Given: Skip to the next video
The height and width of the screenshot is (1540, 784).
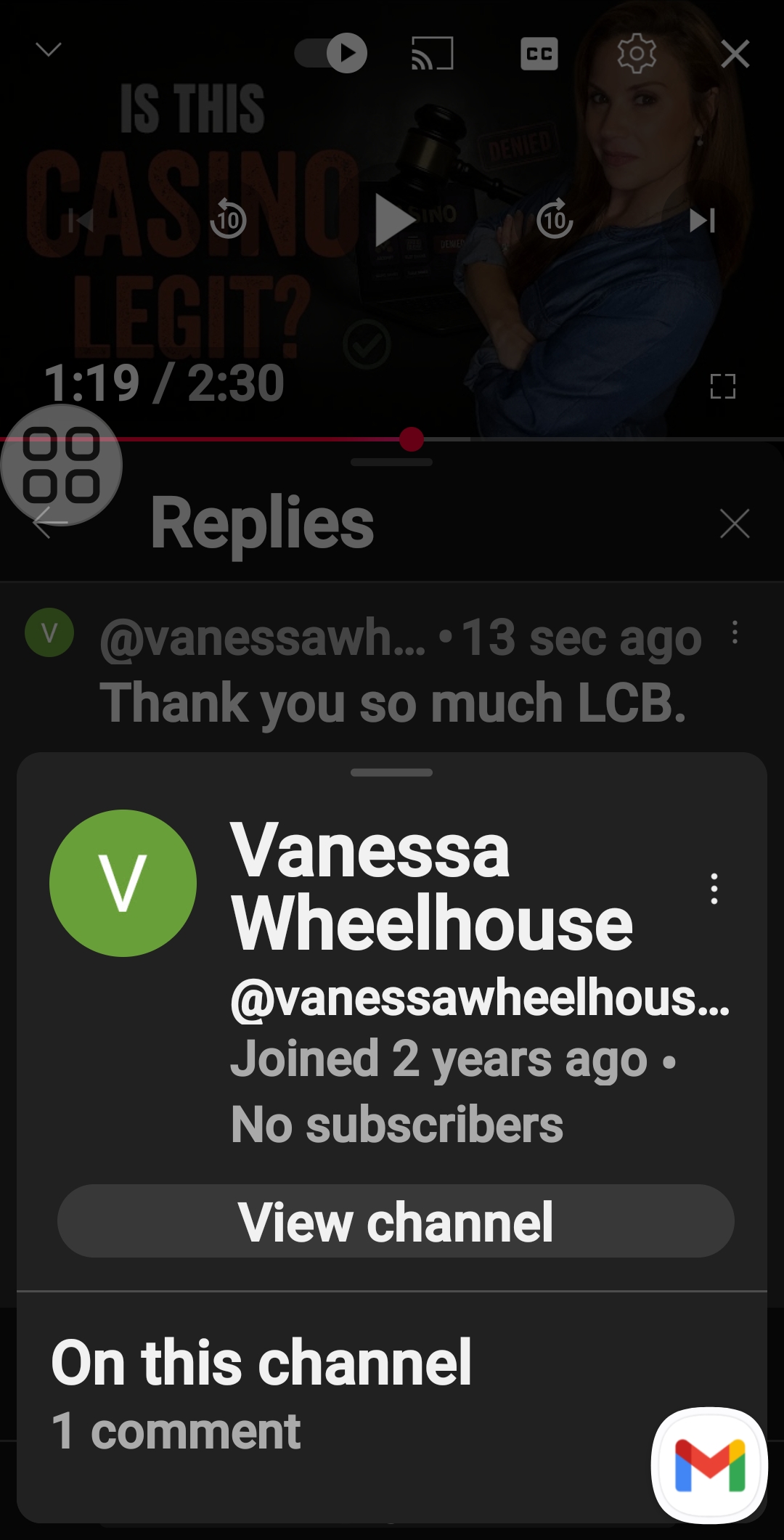Looking at the screenshot, I should pyautogui.click(x=702, y=220).
